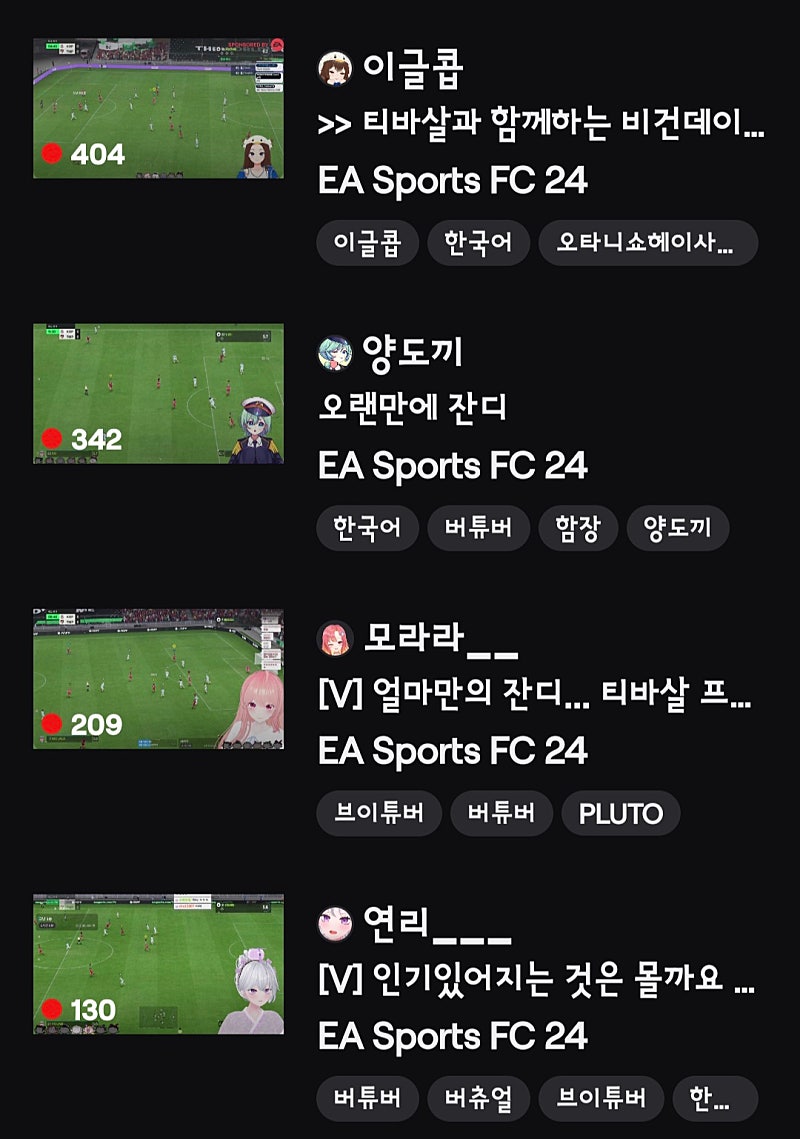Tap the 양도끼 tag chip
800x1139 pixels.
[677, 528]
